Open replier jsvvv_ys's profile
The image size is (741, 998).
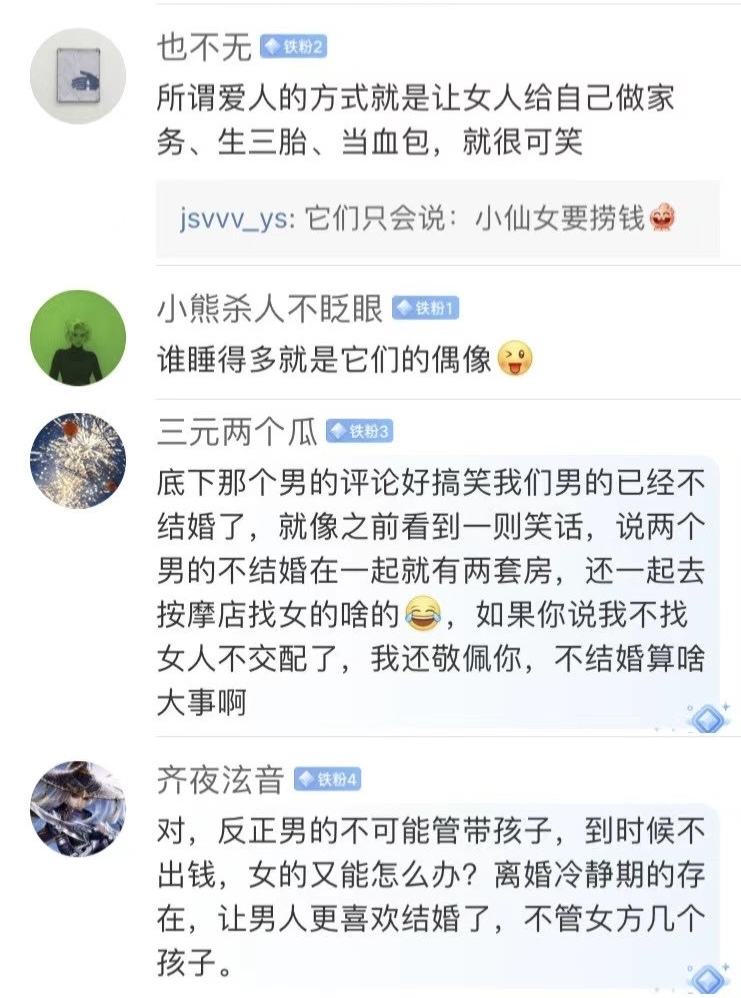click(x=232, y=219)
